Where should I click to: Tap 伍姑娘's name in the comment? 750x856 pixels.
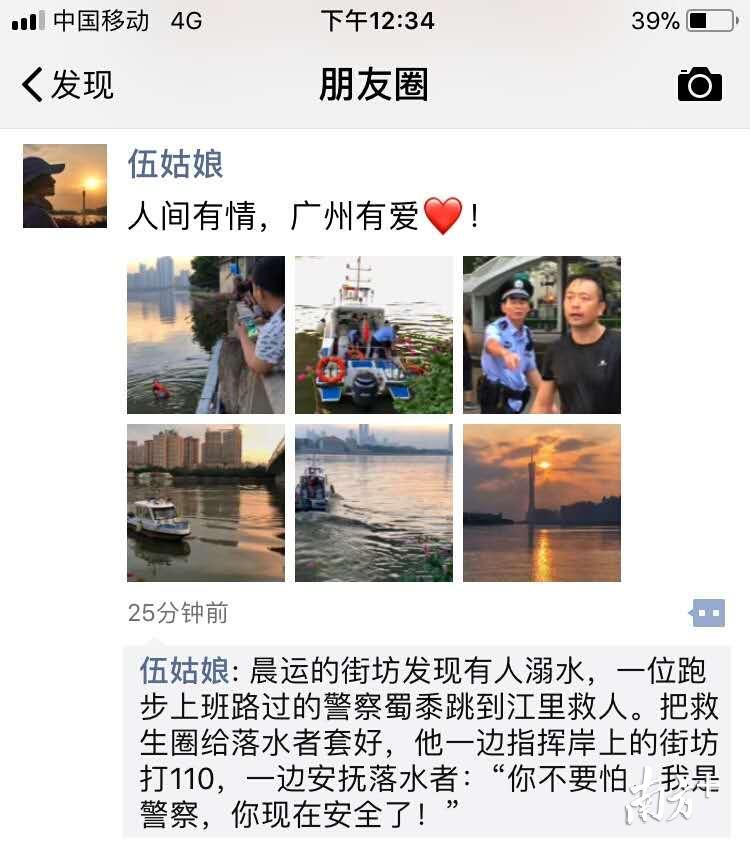[184, 670]
